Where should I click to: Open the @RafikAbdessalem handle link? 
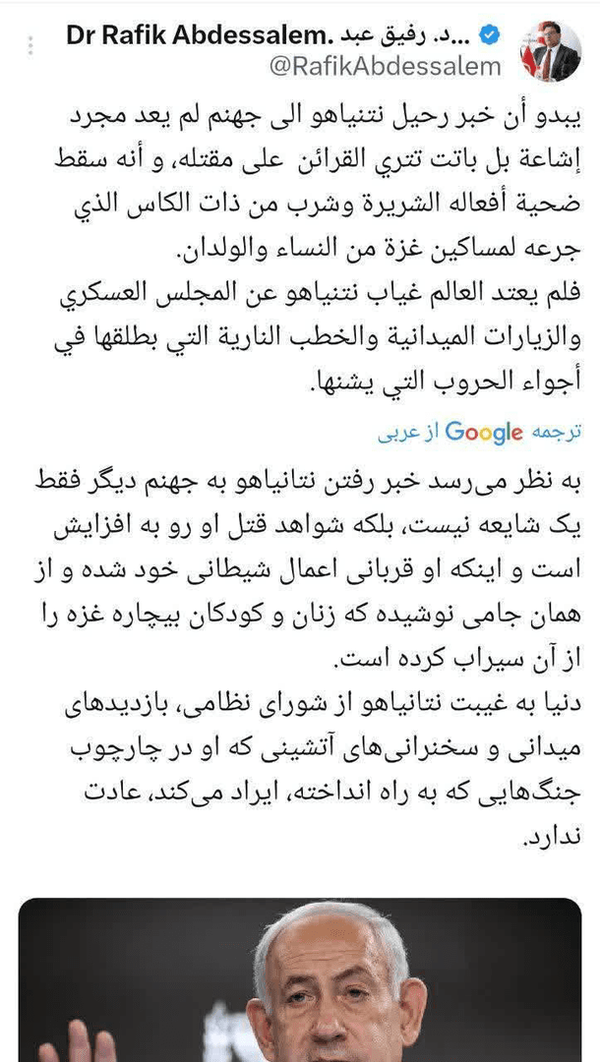(x=386, y=66)
